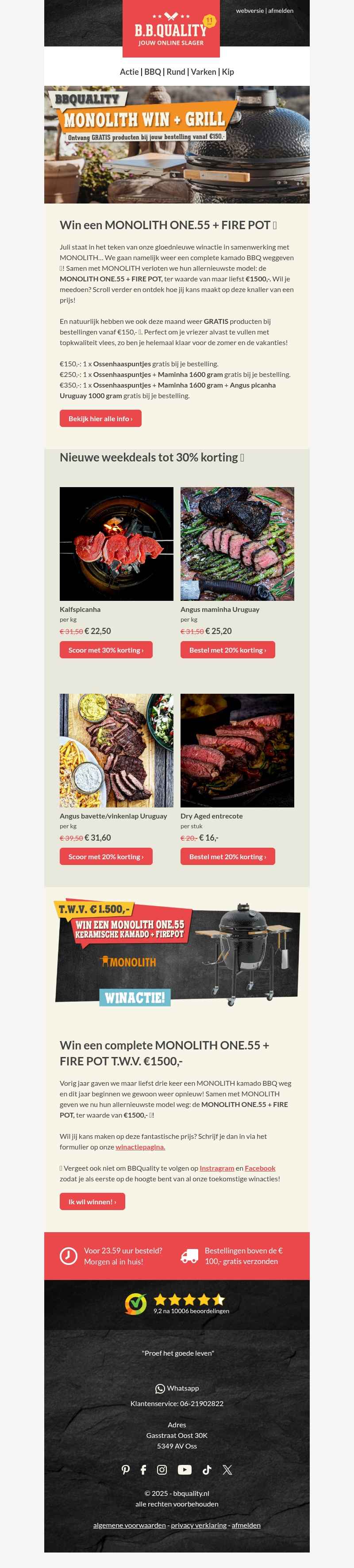Go to the Actie category
This screenshot has width=354, height=1568.
pyautogui.click(x=129, y=72)
